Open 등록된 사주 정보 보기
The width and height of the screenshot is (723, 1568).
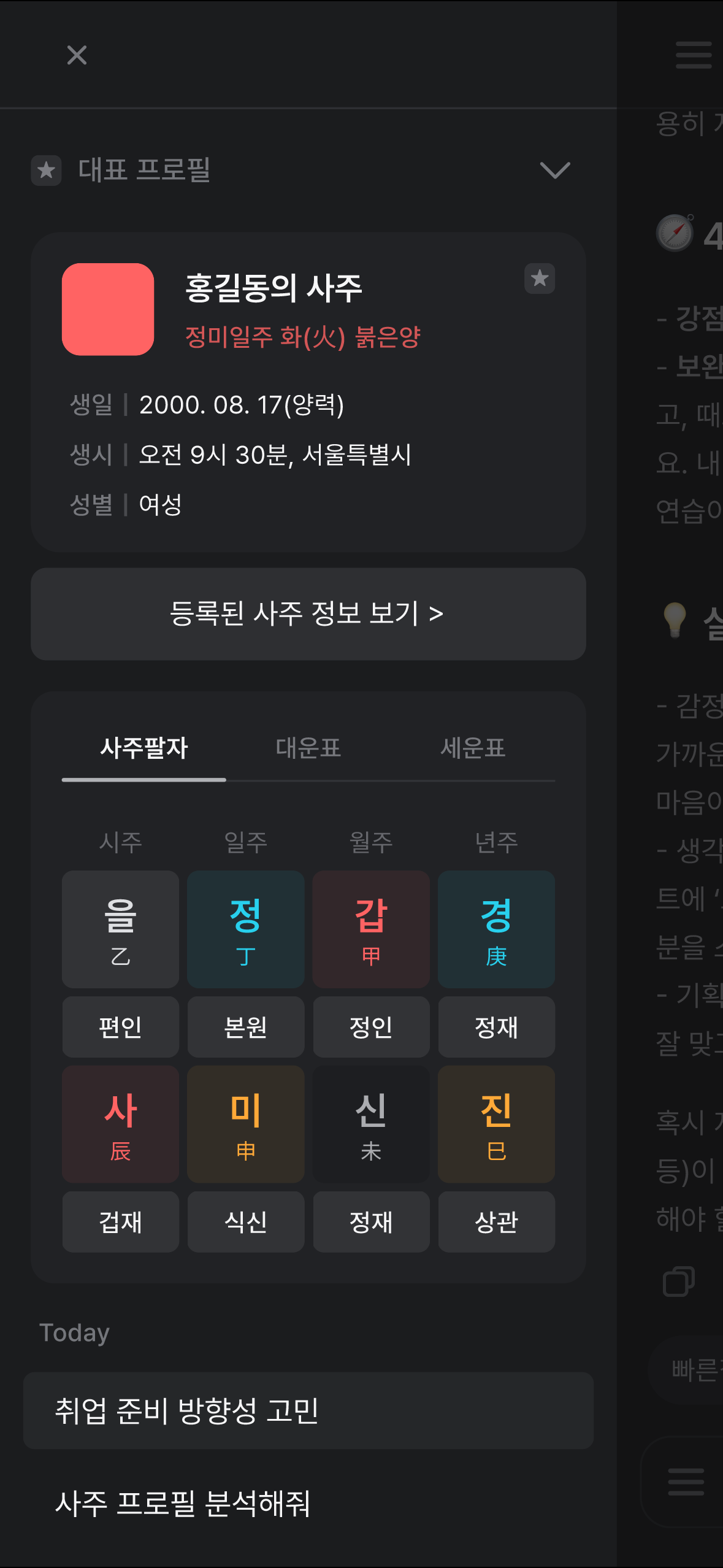(x=308, y=613)
